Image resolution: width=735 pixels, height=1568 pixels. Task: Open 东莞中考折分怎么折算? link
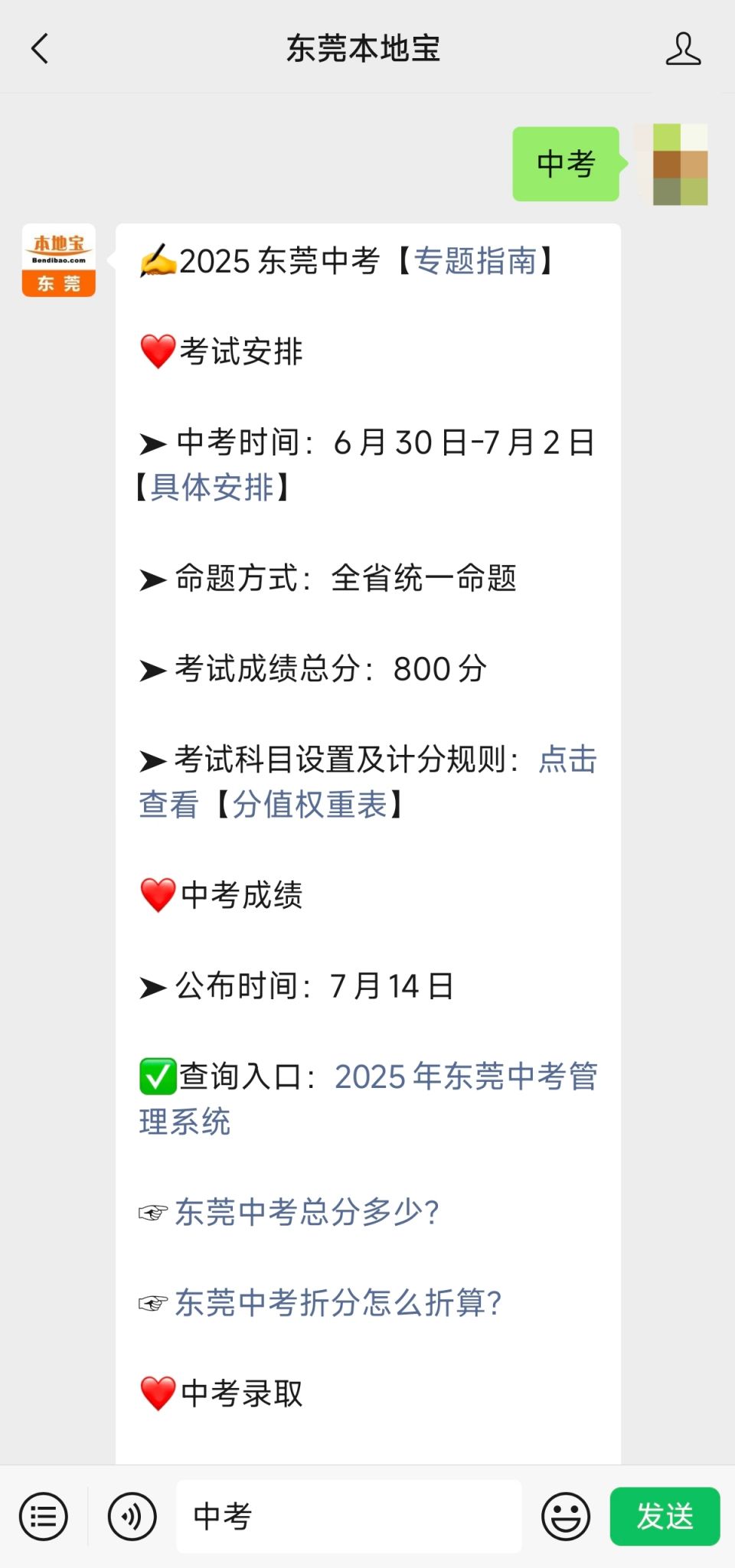pos(338,1302)
